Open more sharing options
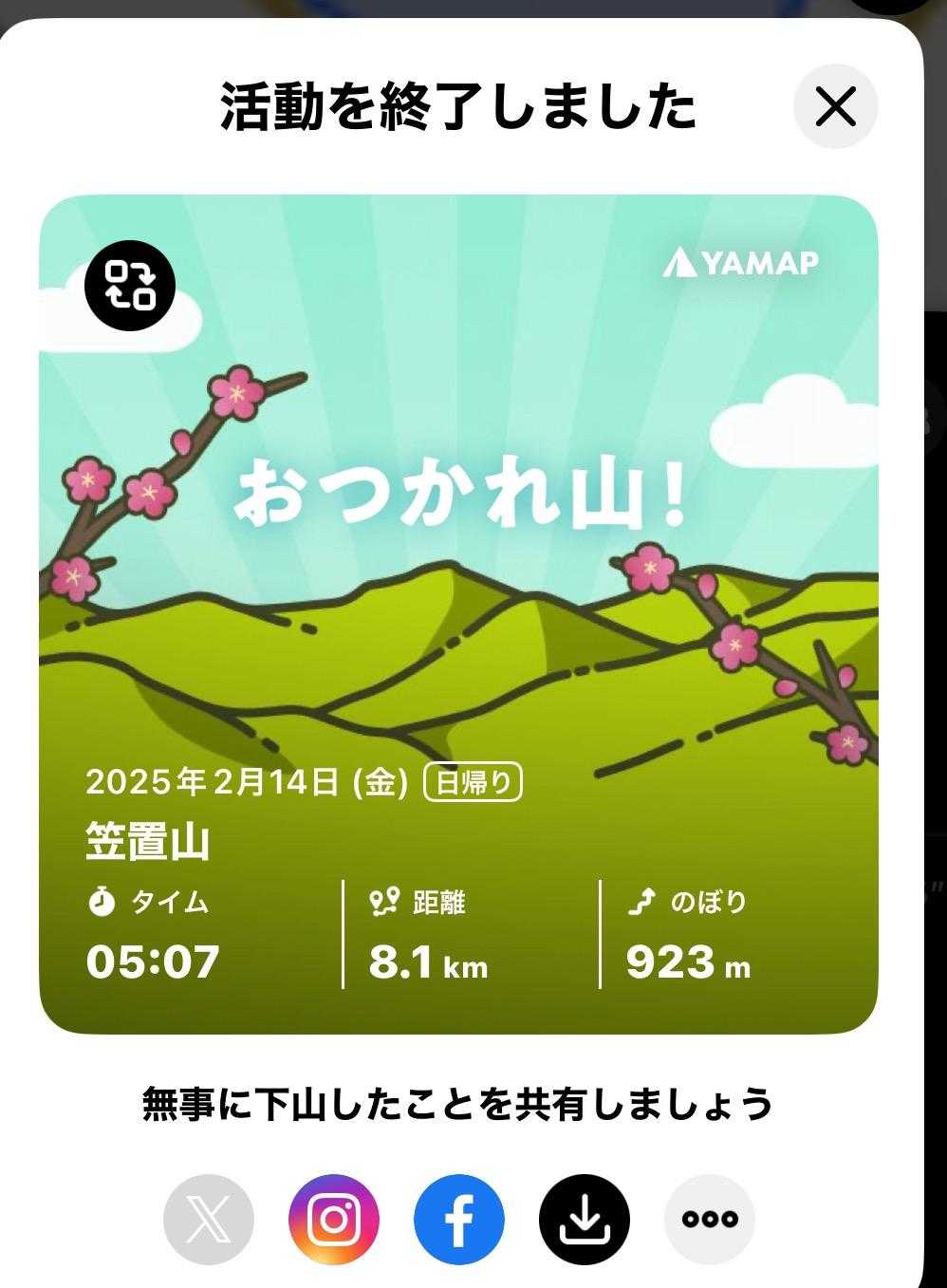The width and height of the screenshot is (947, 1288). pyautogui.click(x=709, y=1219)
